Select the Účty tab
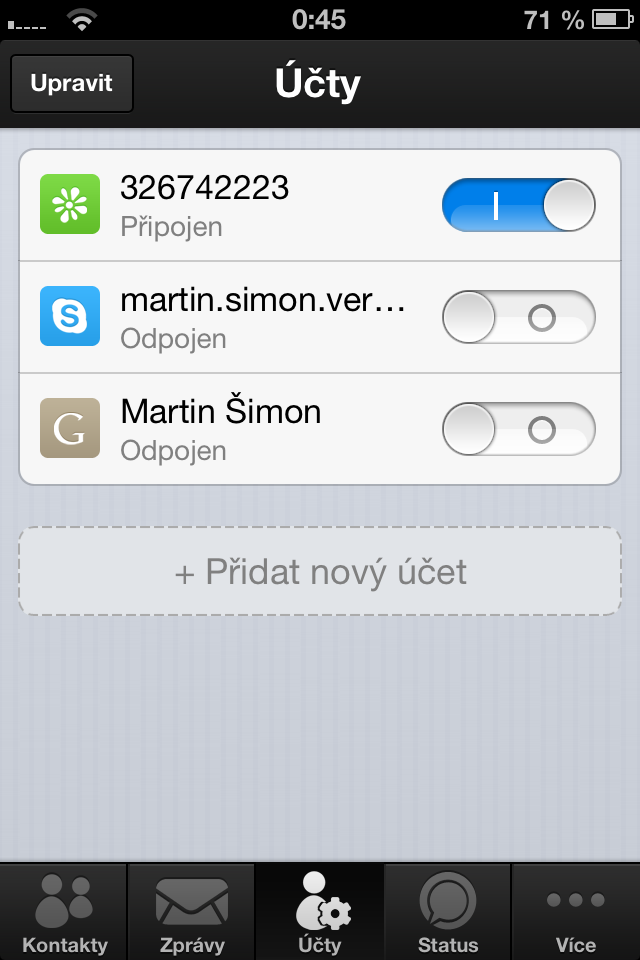This screenshot has height=960, width=640. 320,912
